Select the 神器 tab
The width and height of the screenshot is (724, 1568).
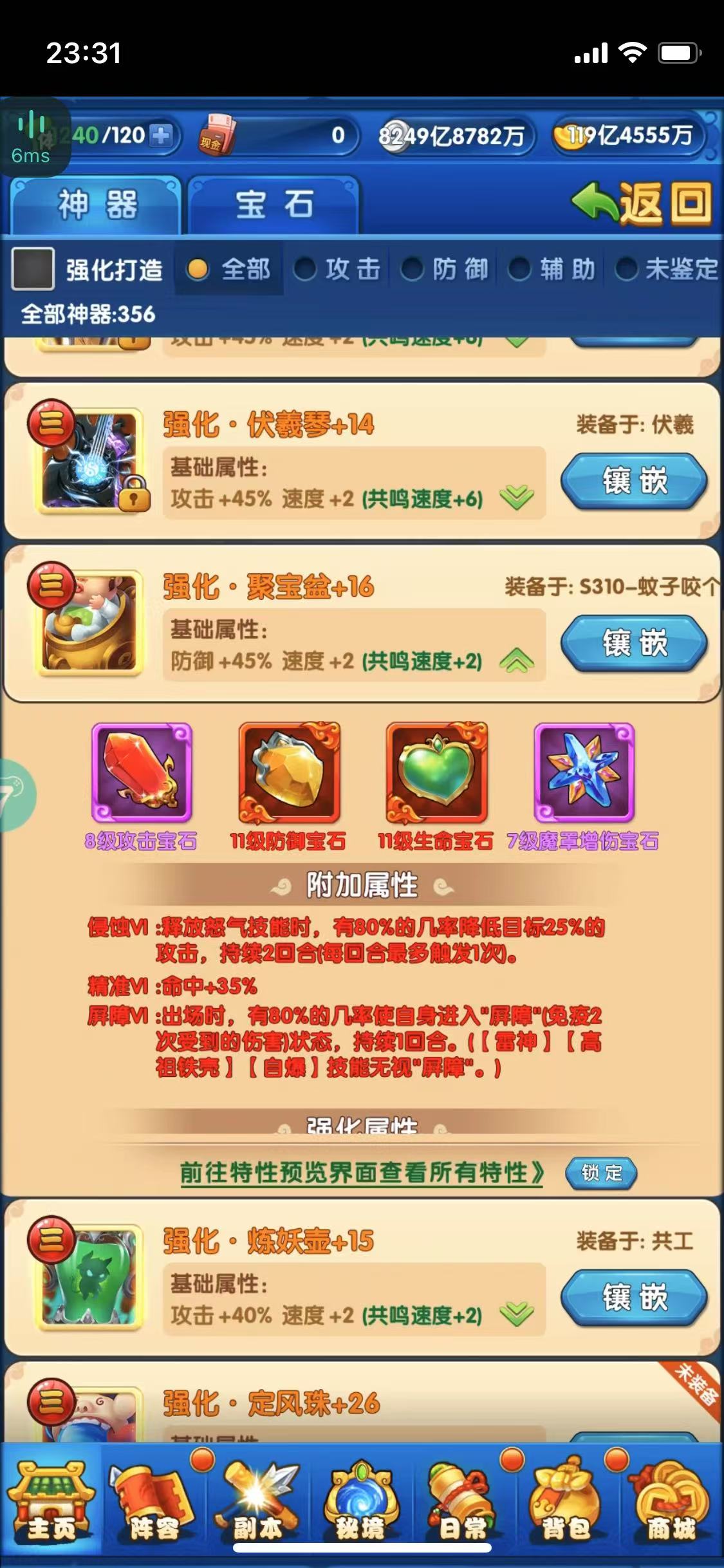tap(97, 205)
